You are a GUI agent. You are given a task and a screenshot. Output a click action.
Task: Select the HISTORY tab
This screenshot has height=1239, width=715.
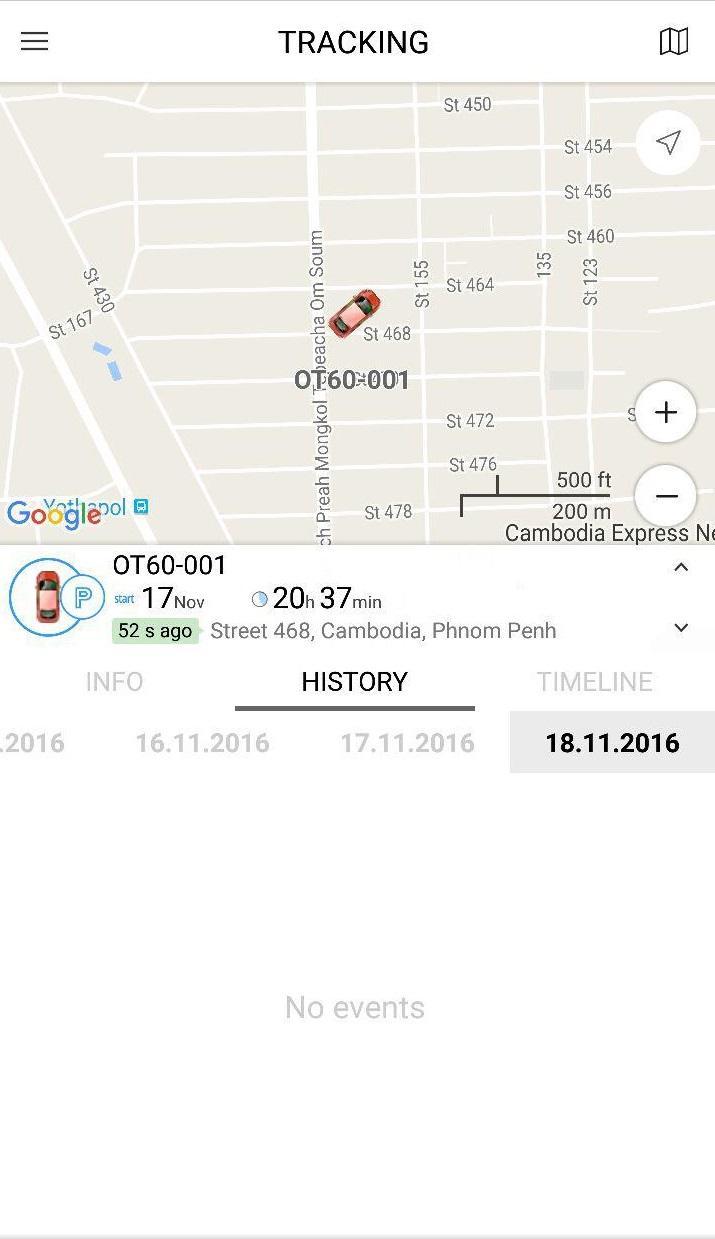coord(355,682)
